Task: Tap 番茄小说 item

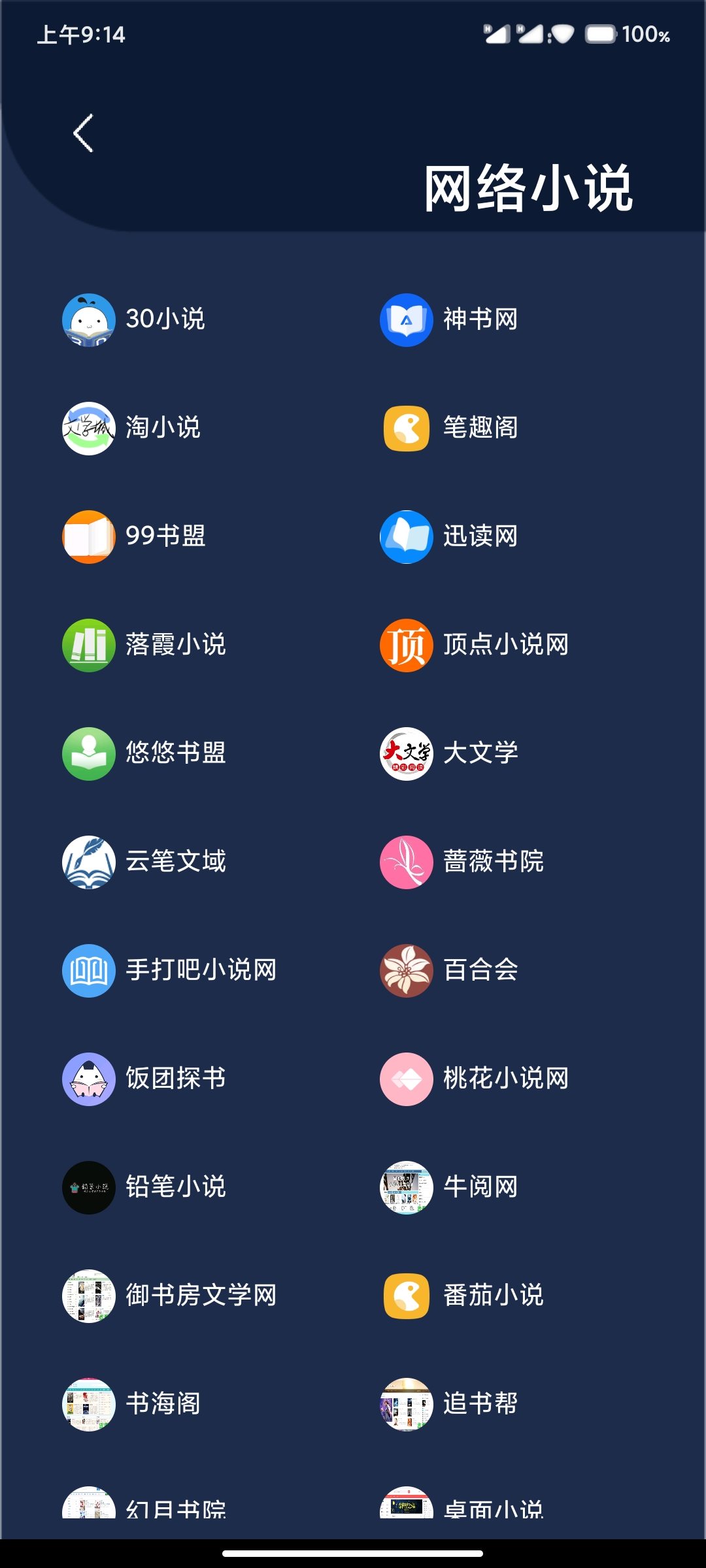Action: (x=462, y=1296)
